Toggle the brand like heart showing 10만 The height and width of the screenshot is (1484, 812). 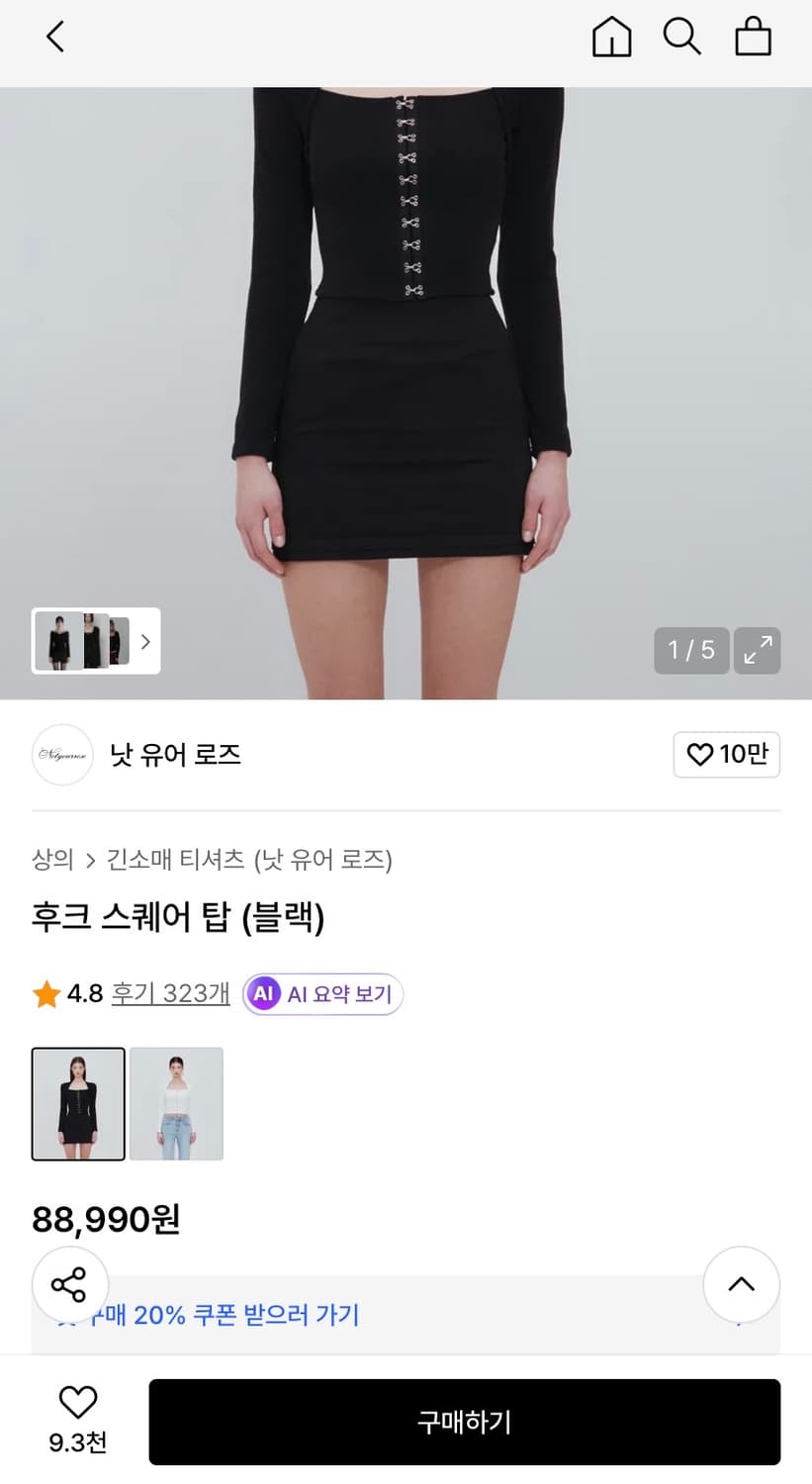727,755
